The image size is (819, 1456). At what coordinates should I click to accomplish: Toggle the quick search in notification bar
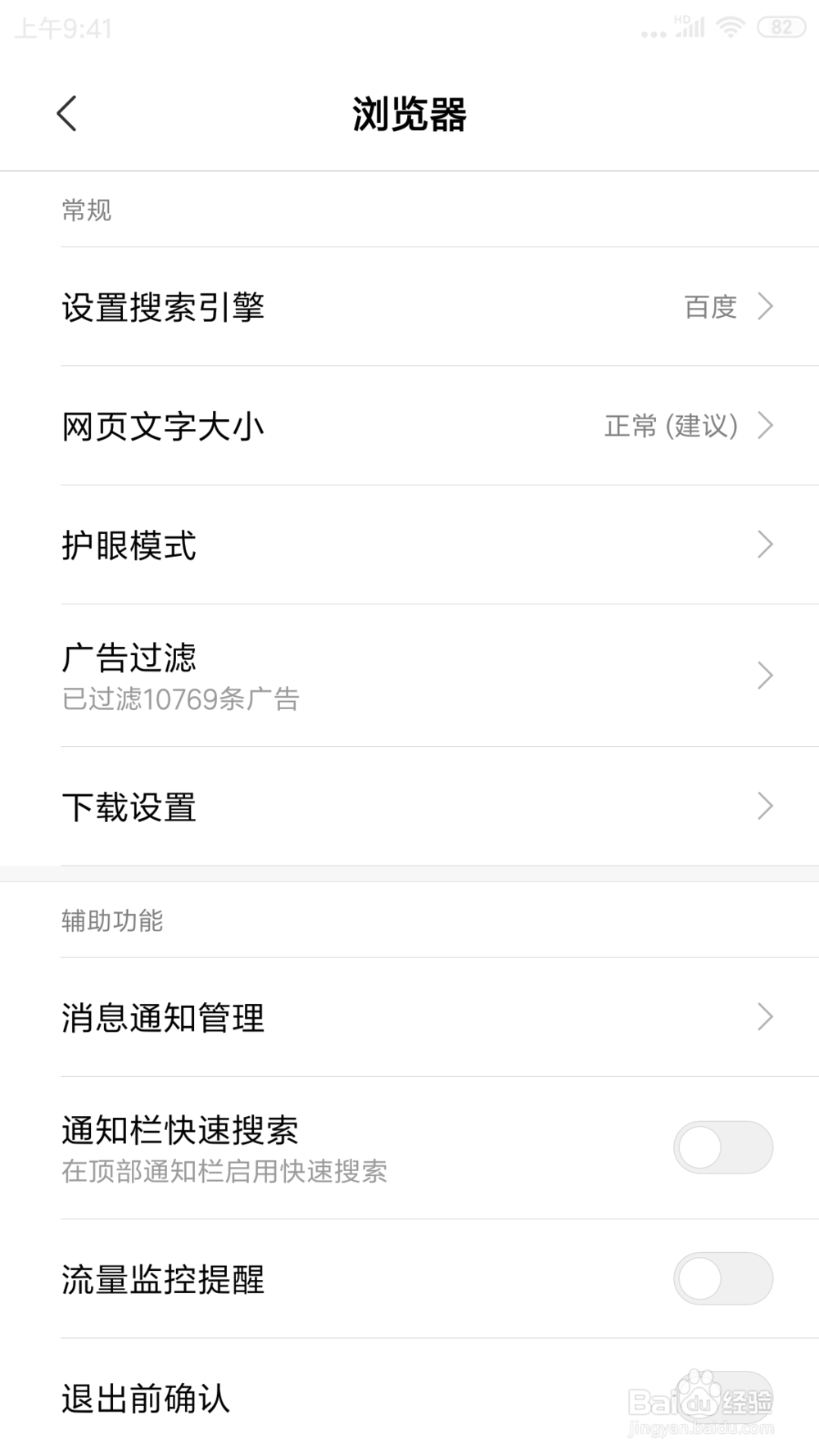(x=722, y=1148)
